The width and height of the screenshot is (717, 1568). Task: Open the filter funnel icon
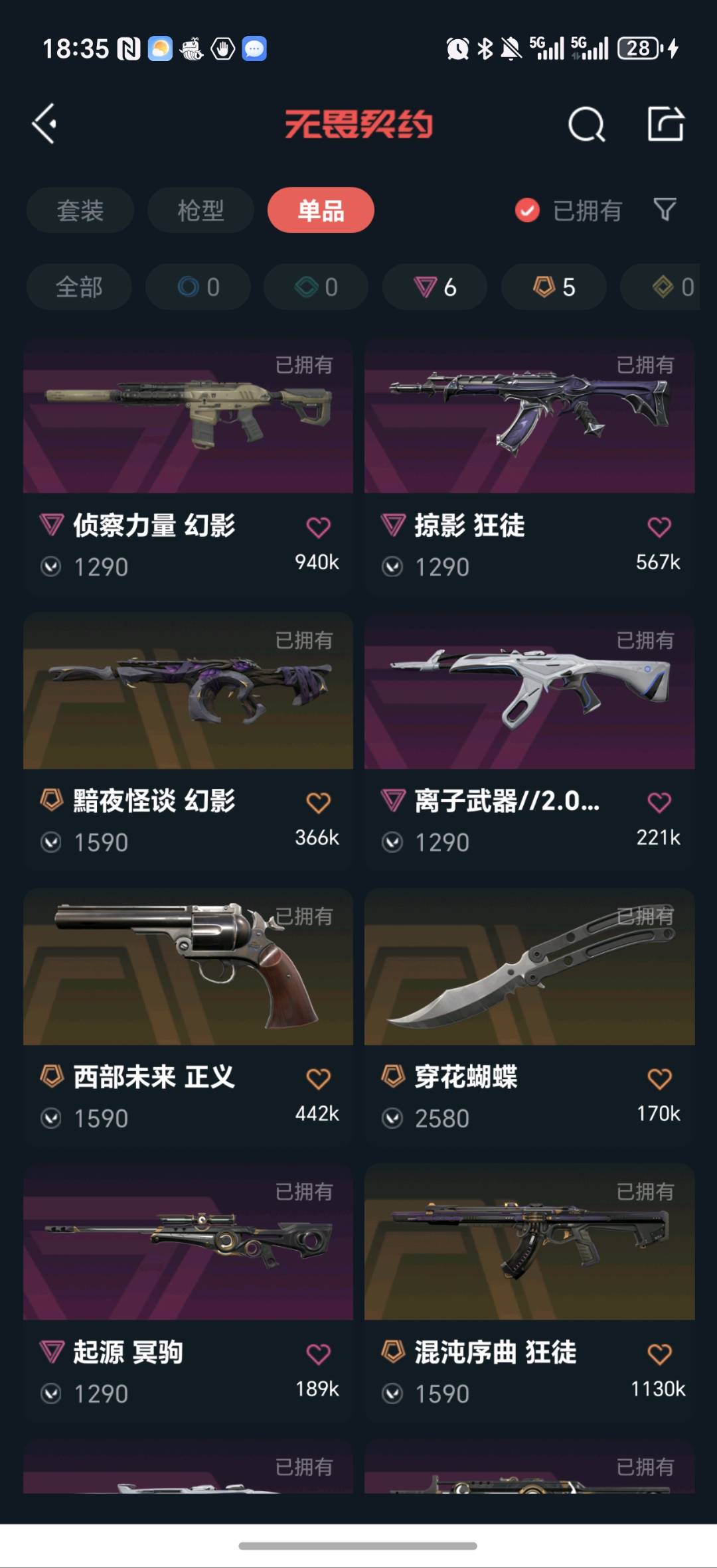(x=665, y=210)
